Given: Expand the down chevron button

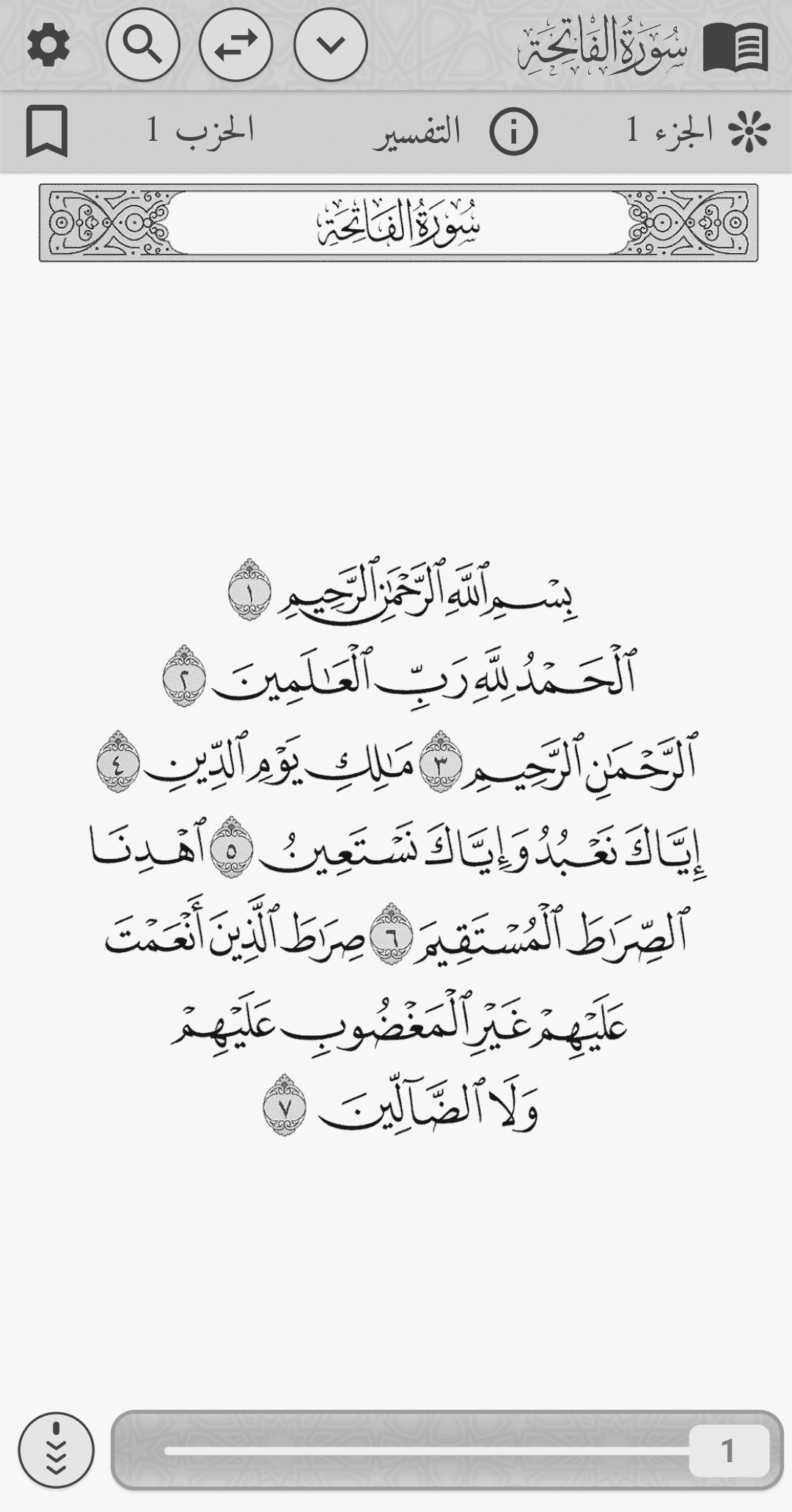Looking at the screenshot, I should (x=330, y=45).
